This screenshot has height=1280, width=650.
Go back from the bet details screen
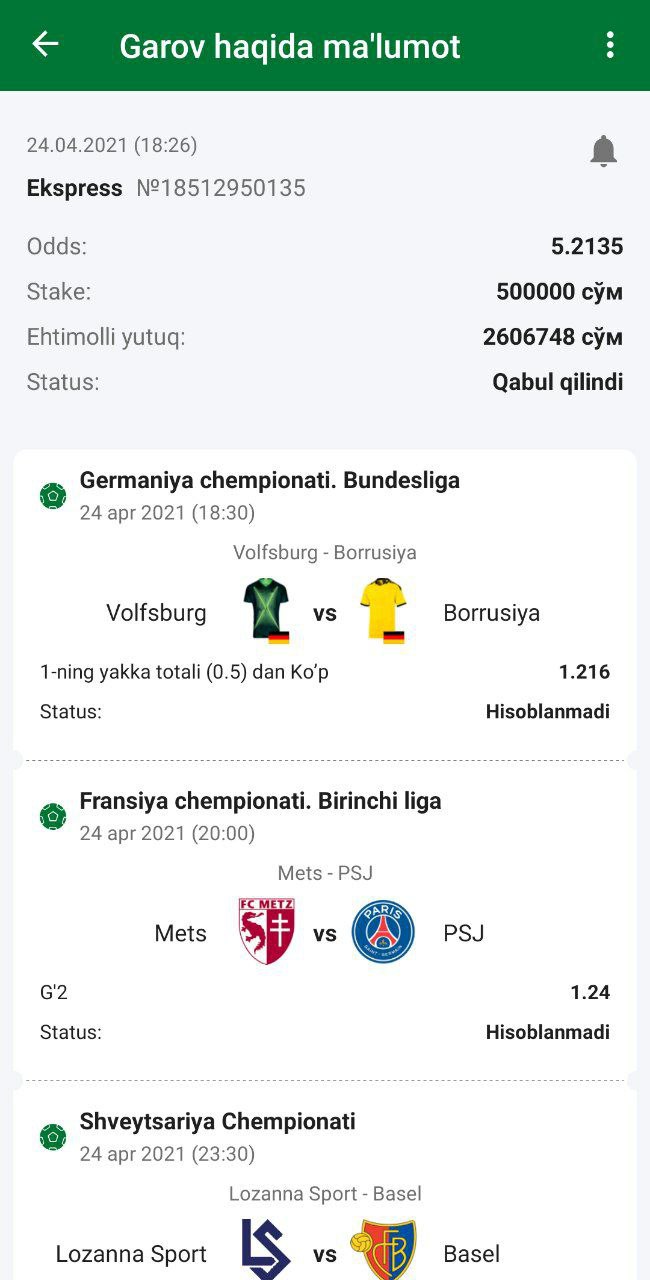coord(45,45)
